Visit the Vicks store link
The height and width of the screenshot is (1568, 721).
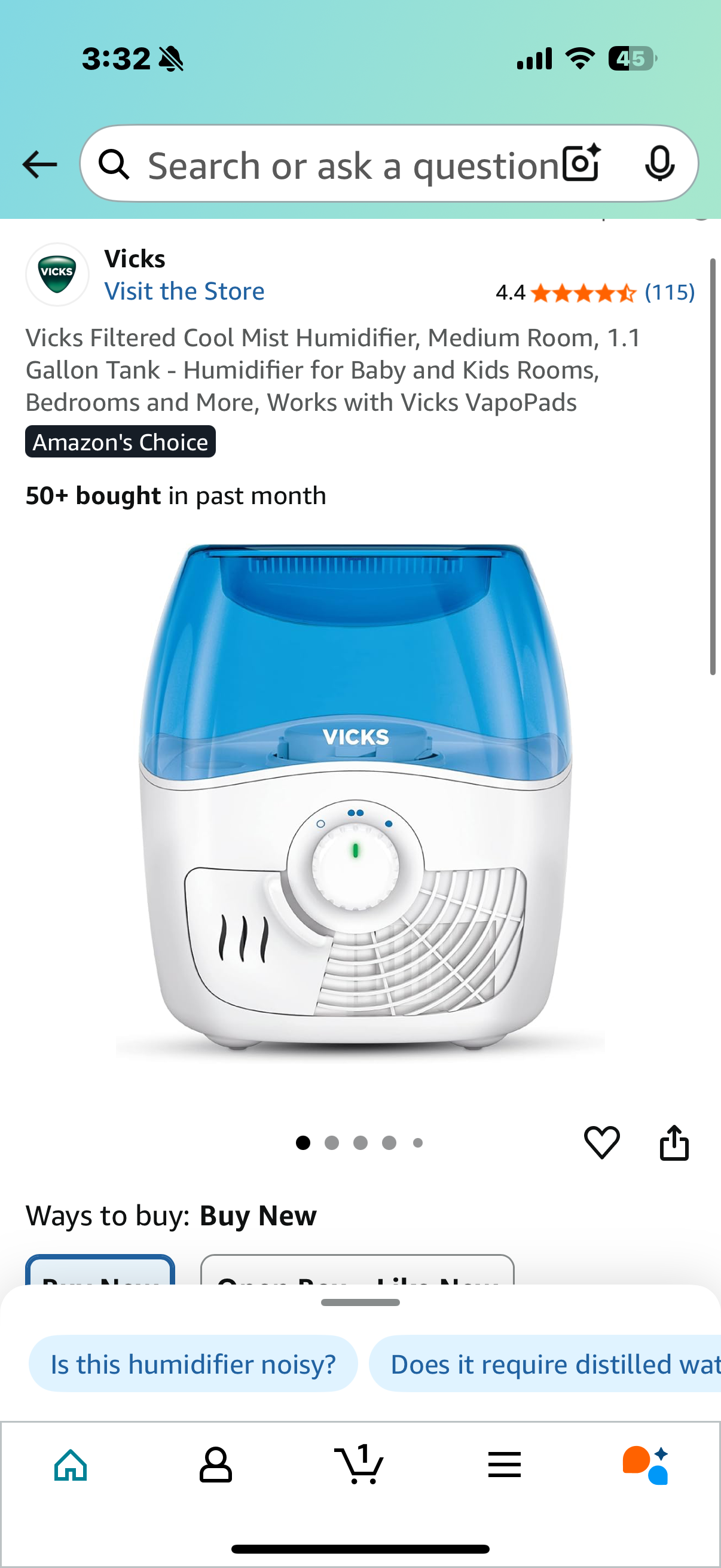pos(184,292)
